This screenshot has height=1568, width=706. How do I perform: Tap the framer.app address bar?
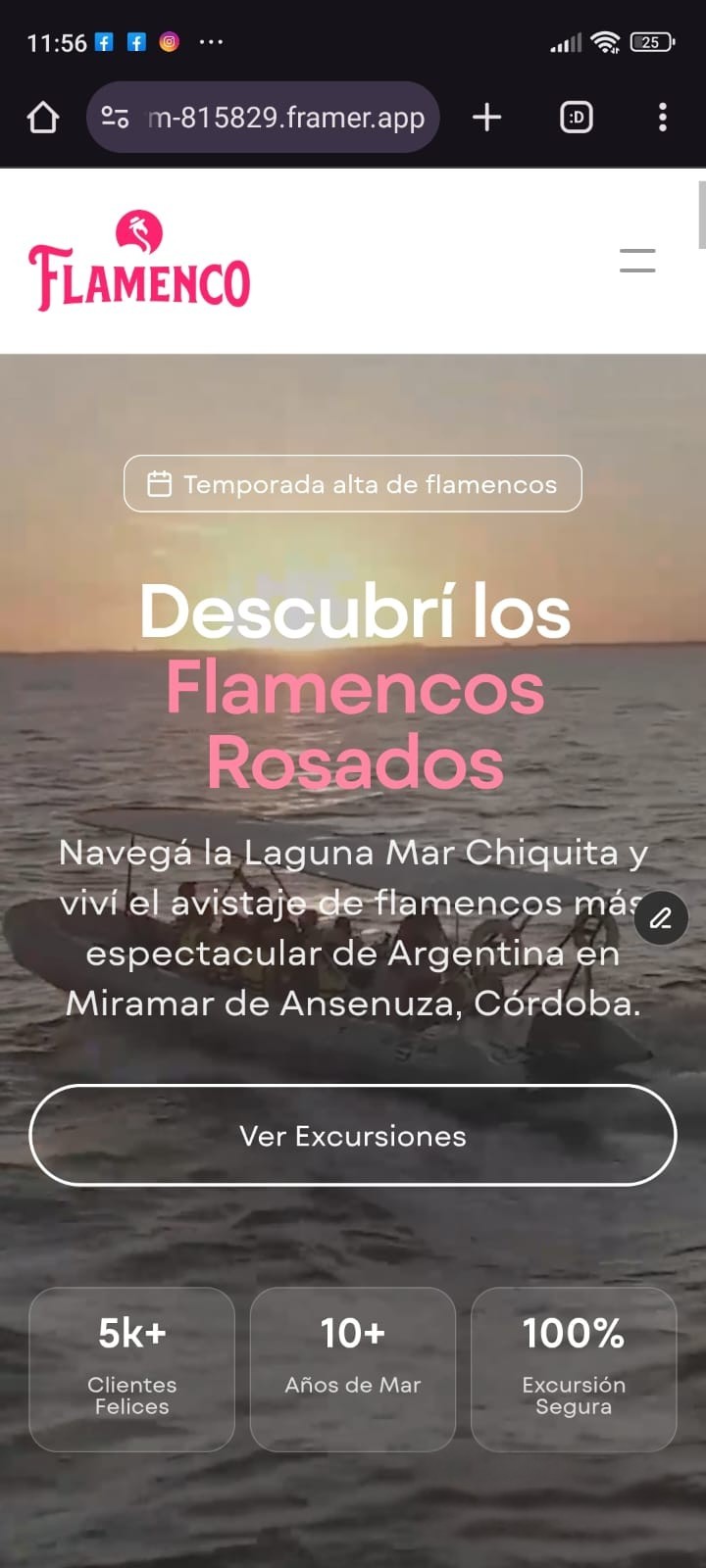[x=284, y=118]
